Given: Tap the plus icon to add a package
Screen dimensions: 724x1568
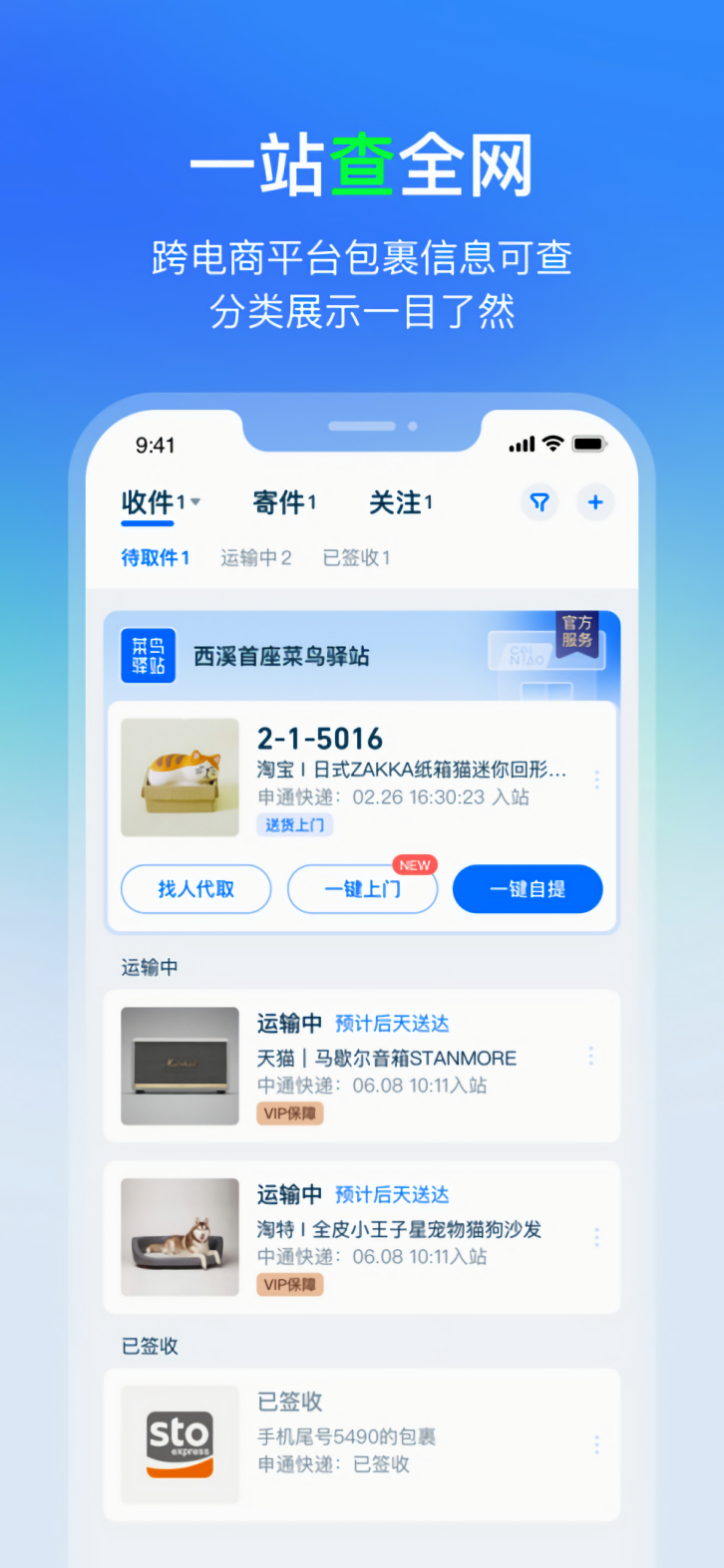Looking at the screenshot, I should 595,502.
